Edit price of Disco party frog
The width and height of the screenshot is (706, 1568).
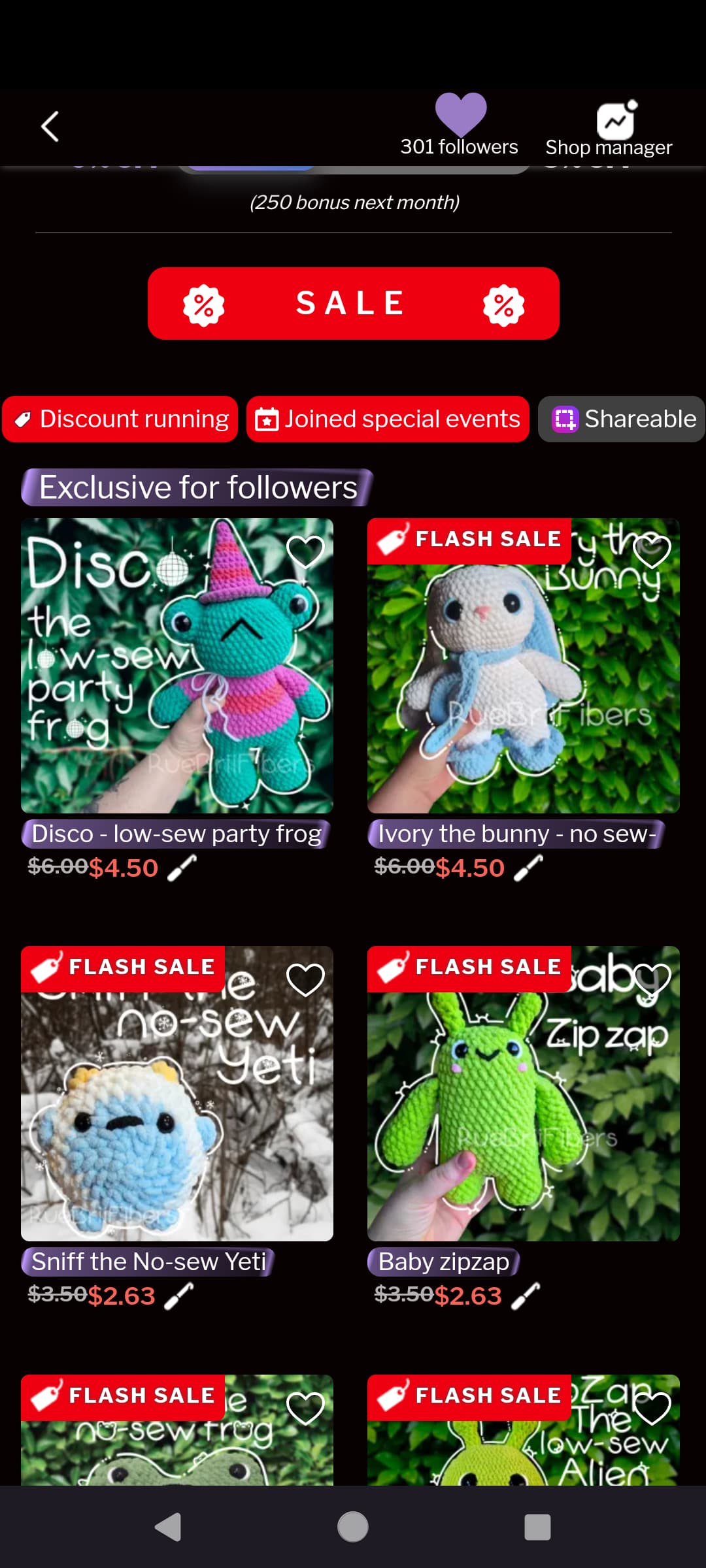point(182,868)
